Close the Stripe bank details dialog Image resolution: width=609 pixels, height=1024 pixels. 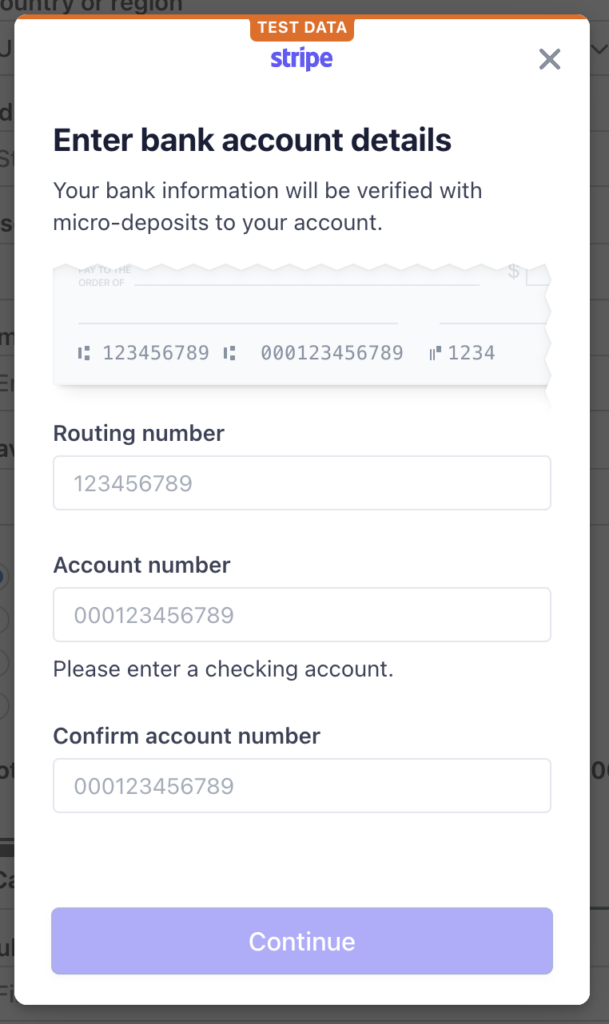[x=550, y=59]
